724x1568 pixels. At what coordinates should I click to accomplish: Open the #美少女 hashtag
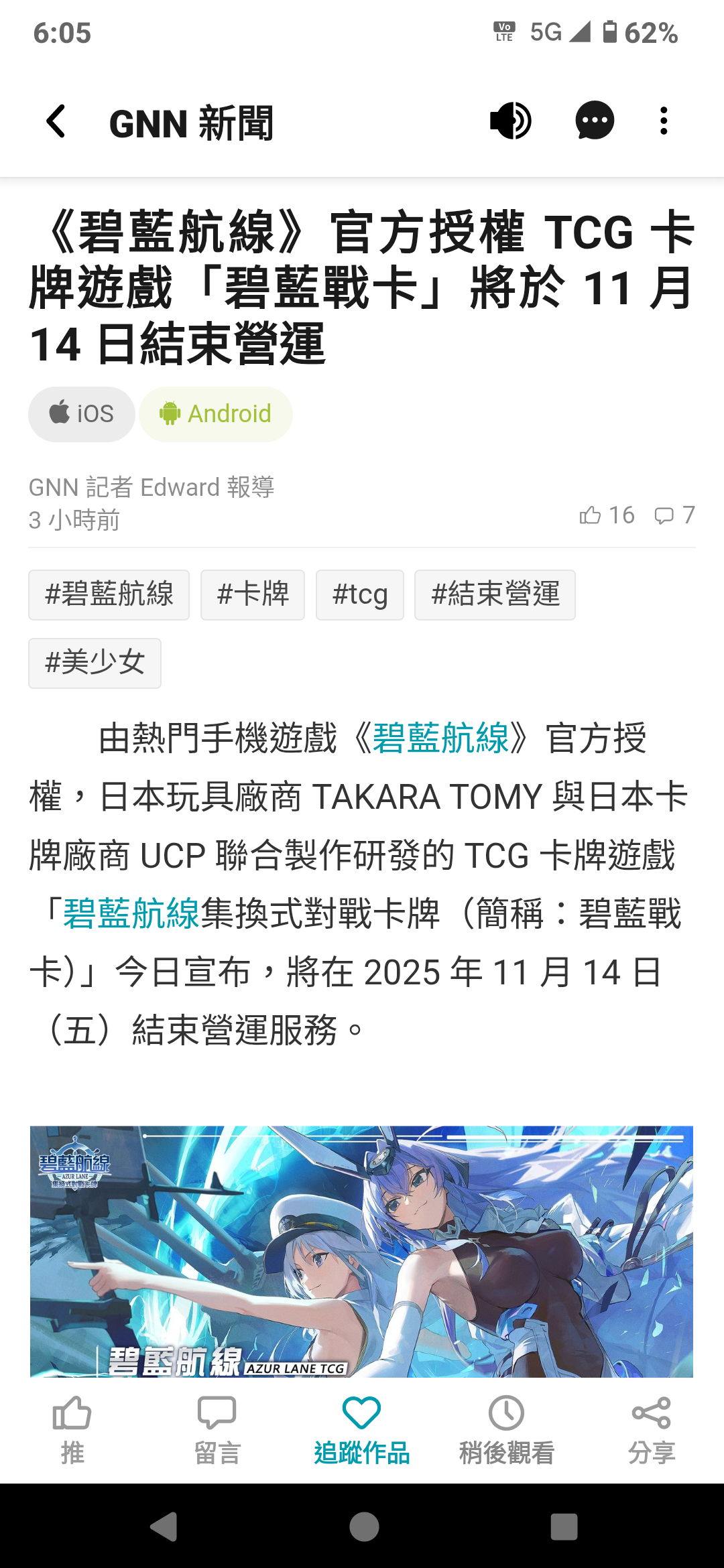(95, 663)
